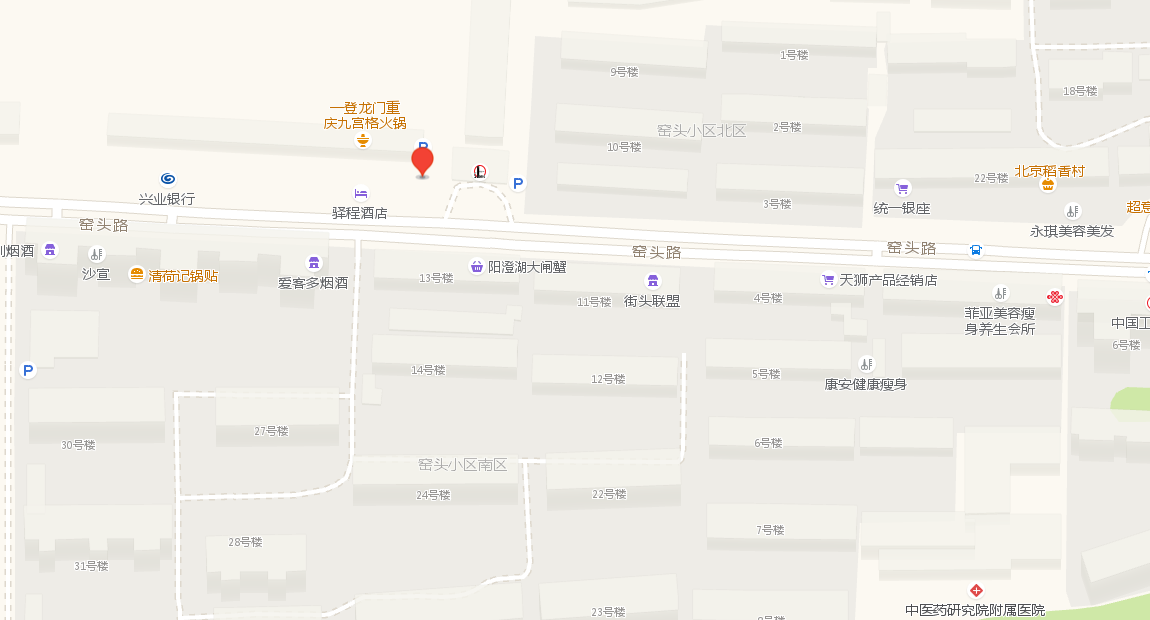
Task: Open the 一登龙门重庆九宫格火锅 restaurant marker
Action: click(363, 141)
